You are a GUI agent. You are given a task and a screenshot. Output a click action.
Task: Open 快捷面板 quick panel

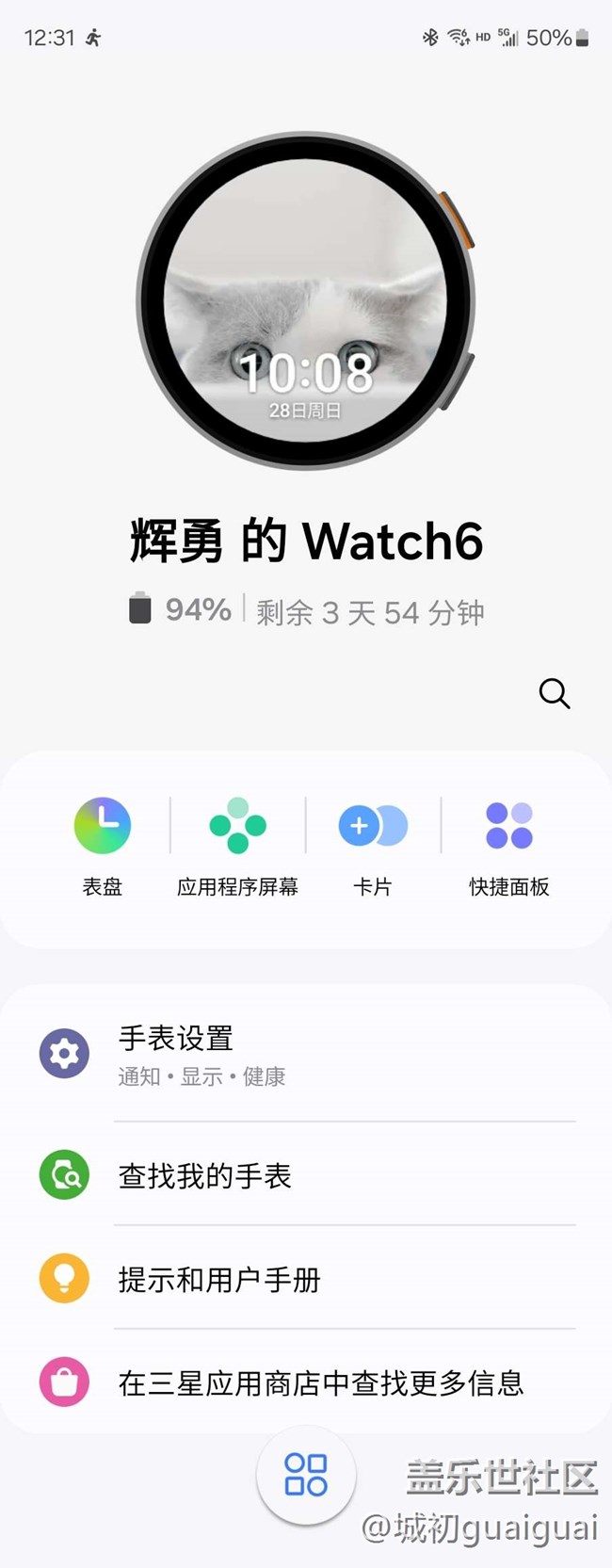[508, 845]
